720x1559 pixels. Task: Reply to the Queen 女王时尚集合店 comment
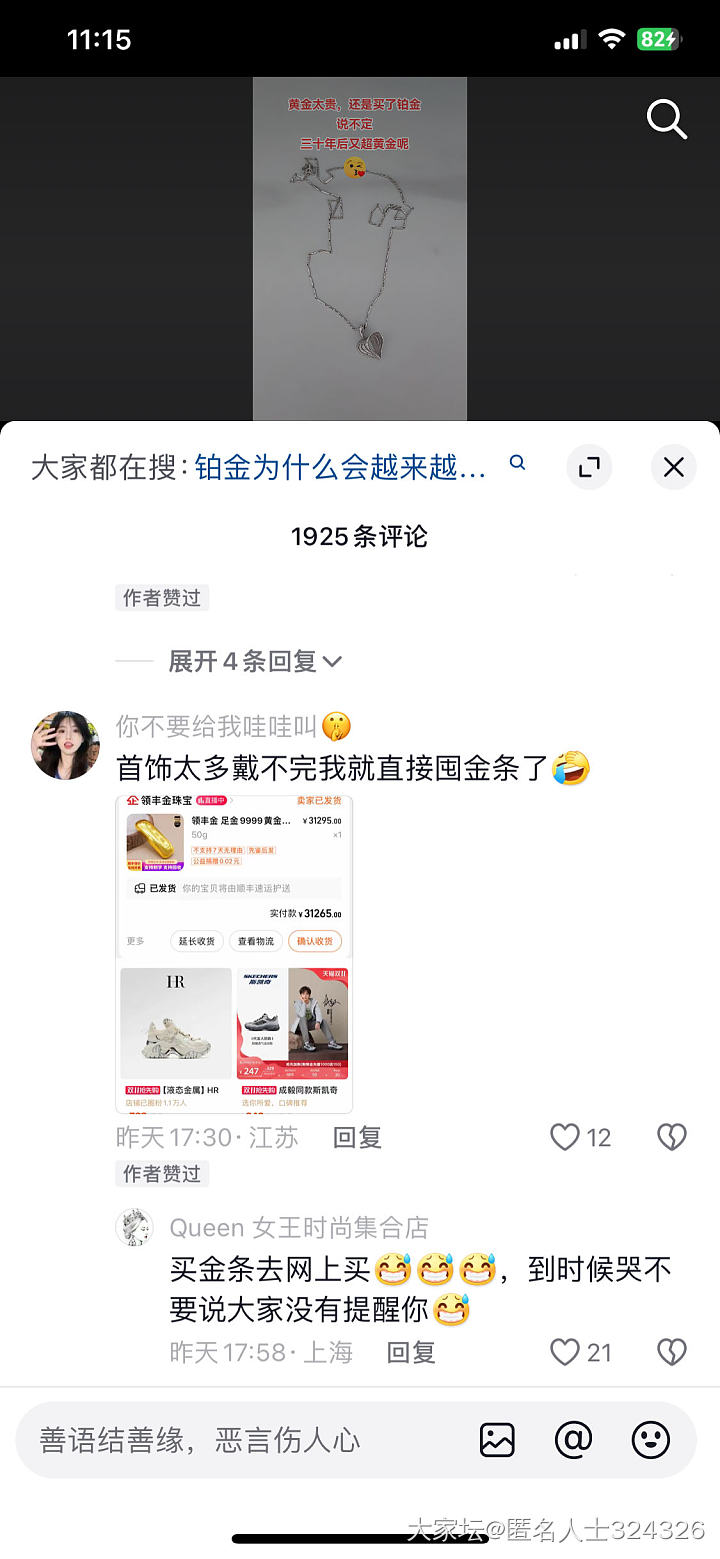click(411, 1352)
